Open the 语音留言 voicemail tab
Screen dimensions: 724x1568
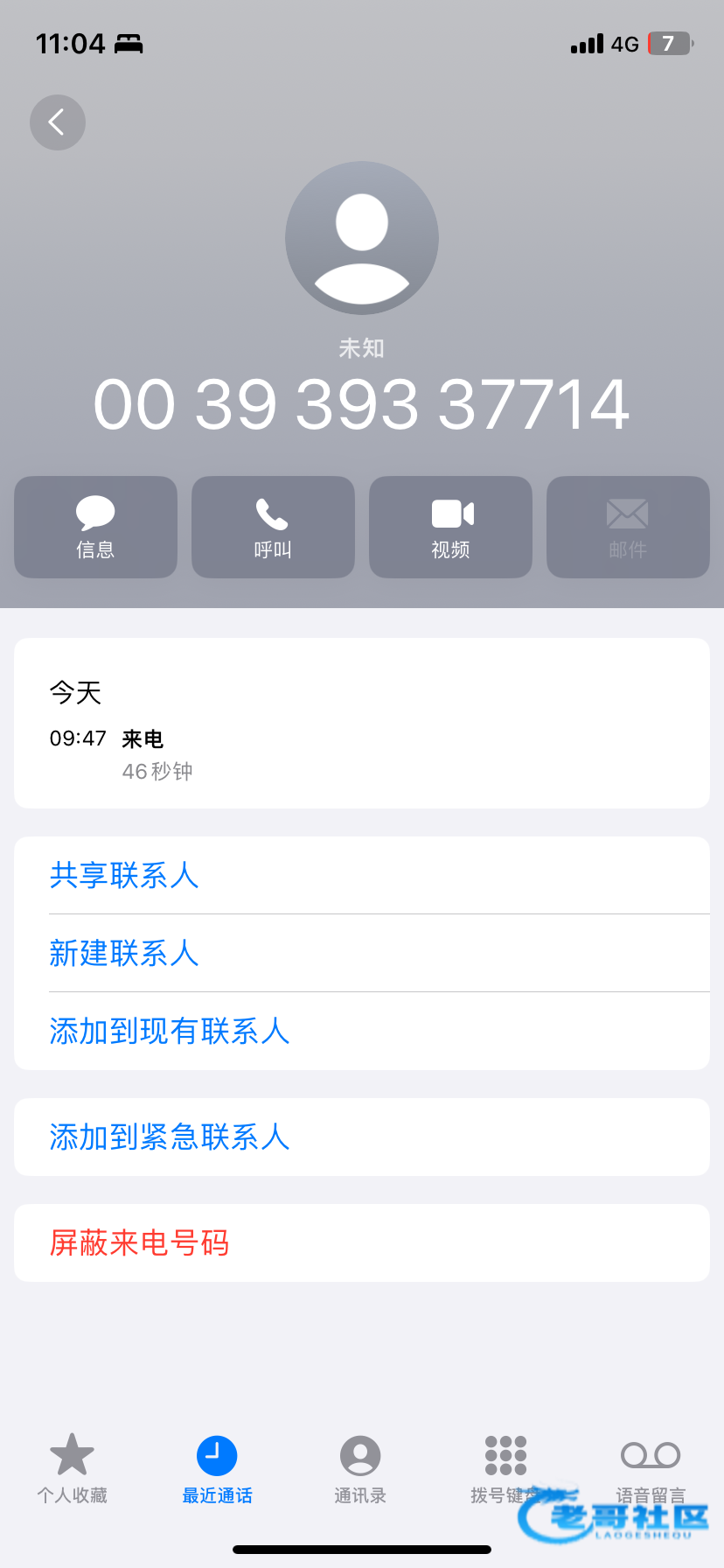coord(651,1468)
